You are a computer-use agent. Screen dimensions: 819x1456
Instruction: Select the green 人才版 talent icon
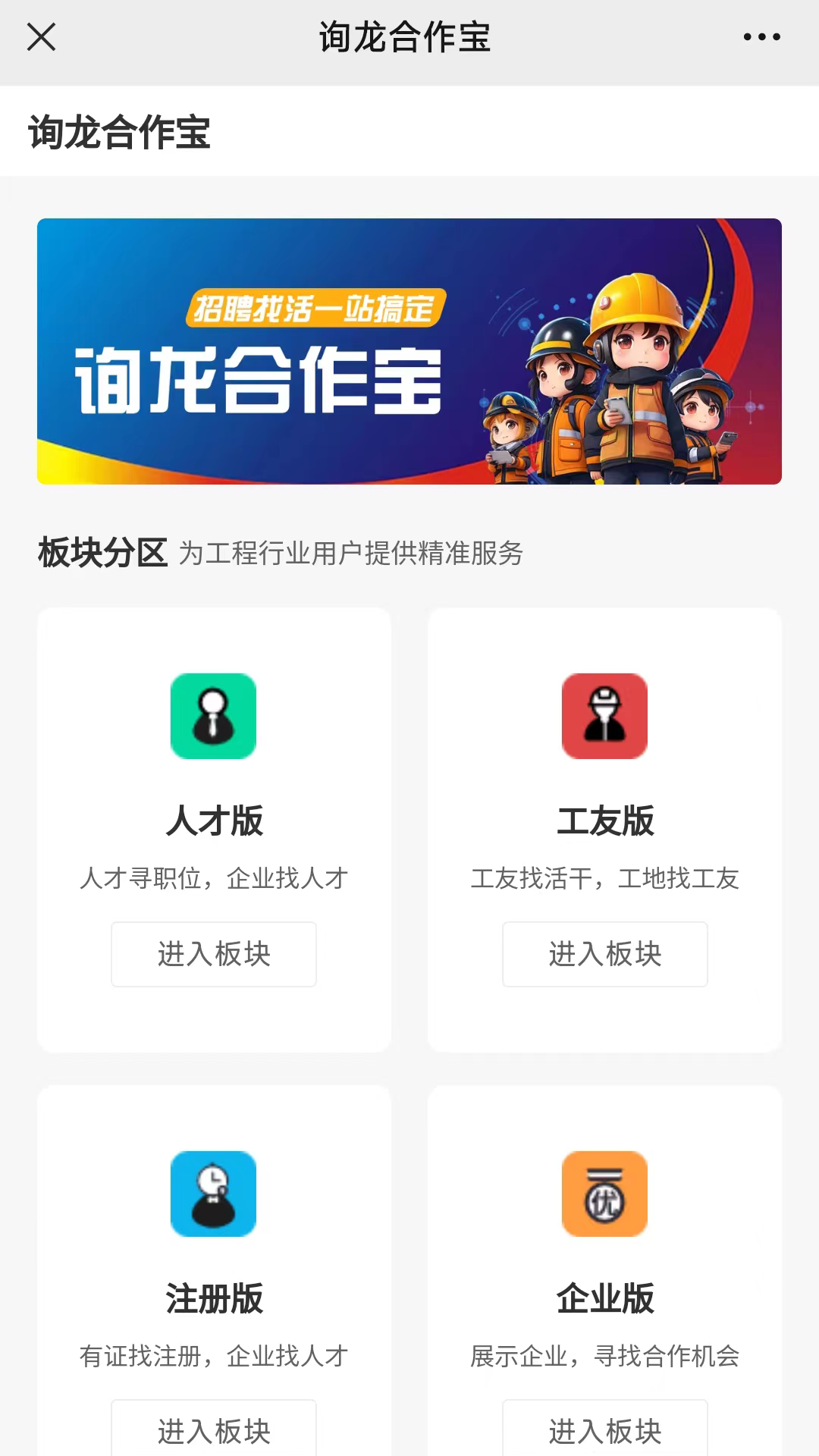click(x=213, y=717)
